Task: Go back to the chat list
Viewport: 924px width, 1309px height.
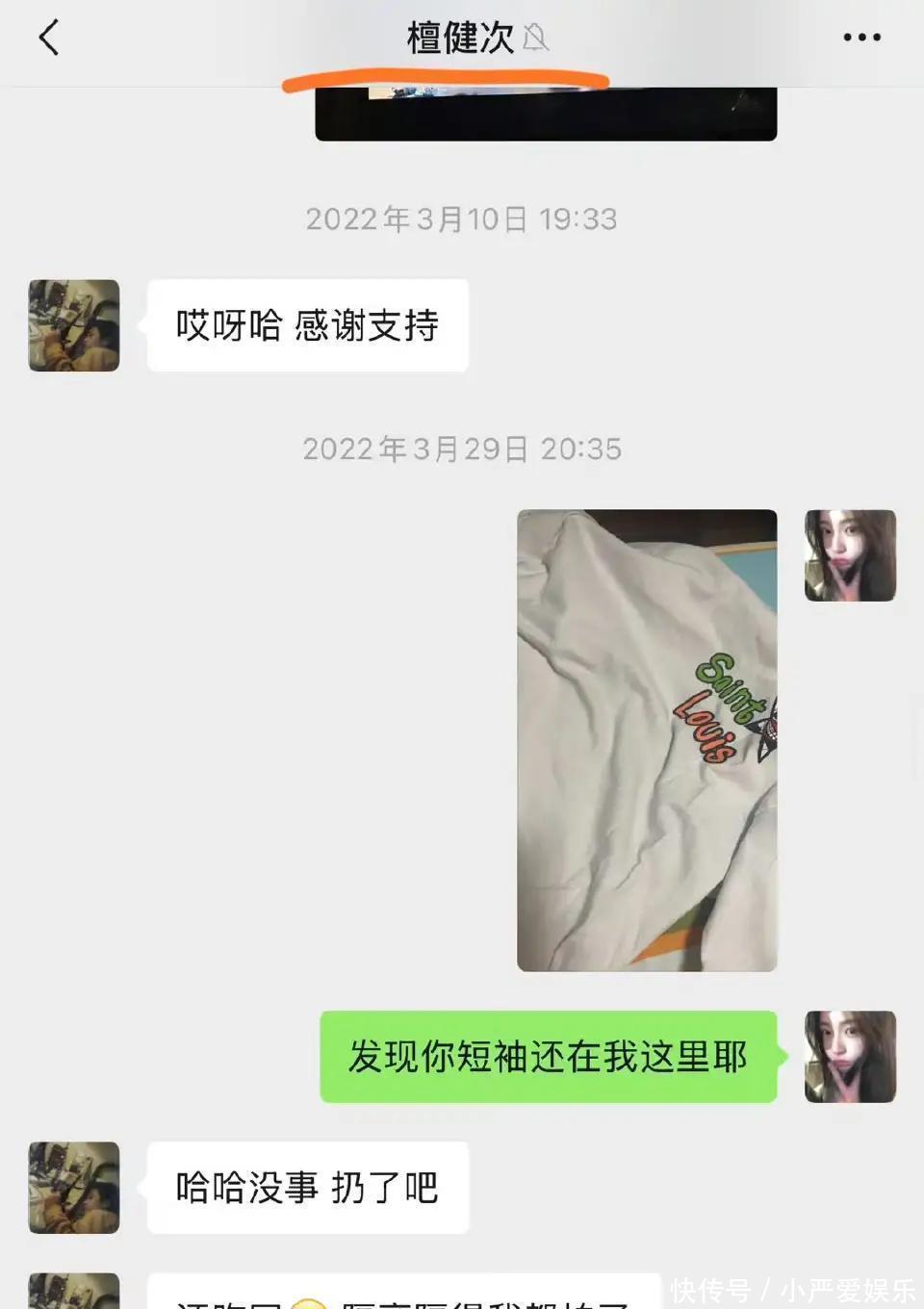Action: [x=49, y=38]
